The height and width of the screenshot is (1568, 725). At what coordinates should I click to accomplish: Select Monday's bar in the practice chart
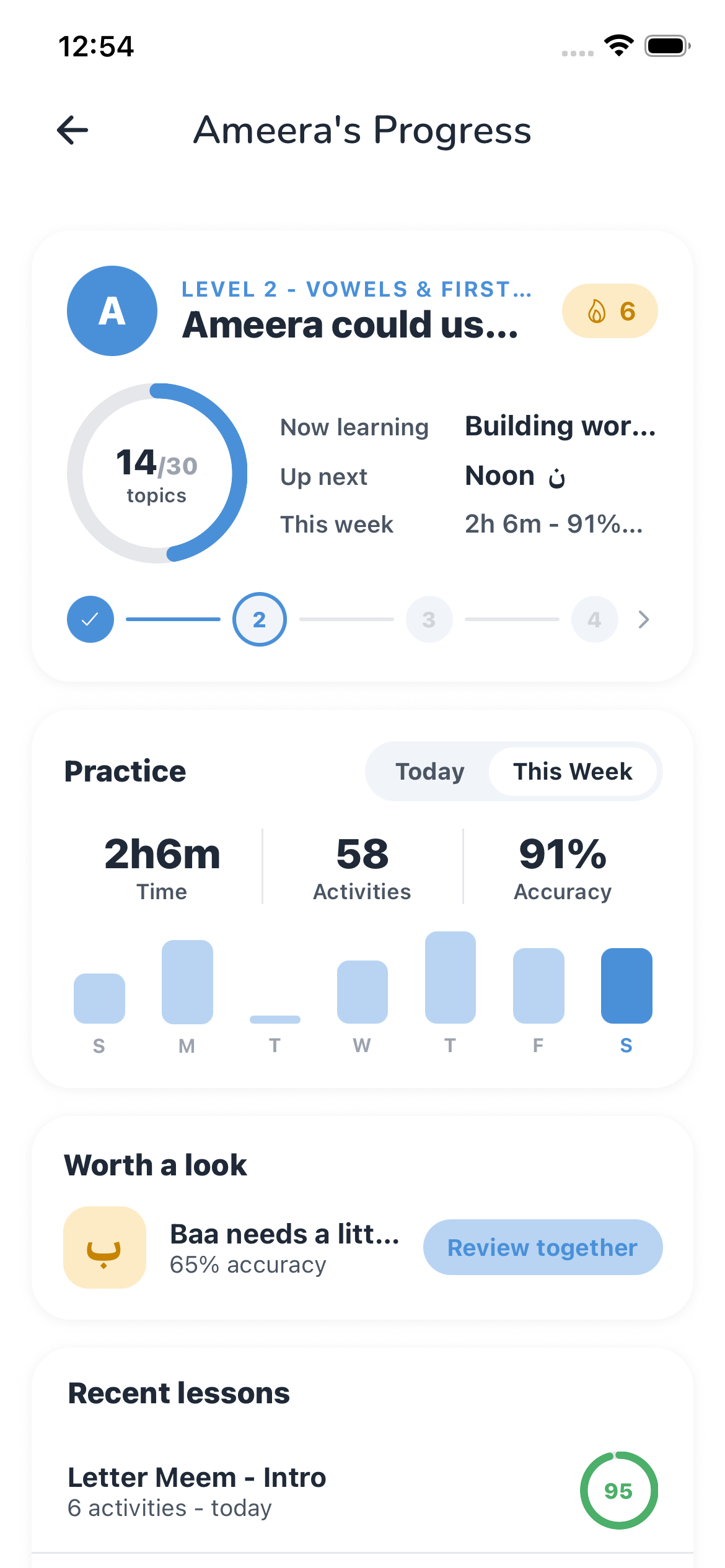pyautogui.click(x=187, y=982)
